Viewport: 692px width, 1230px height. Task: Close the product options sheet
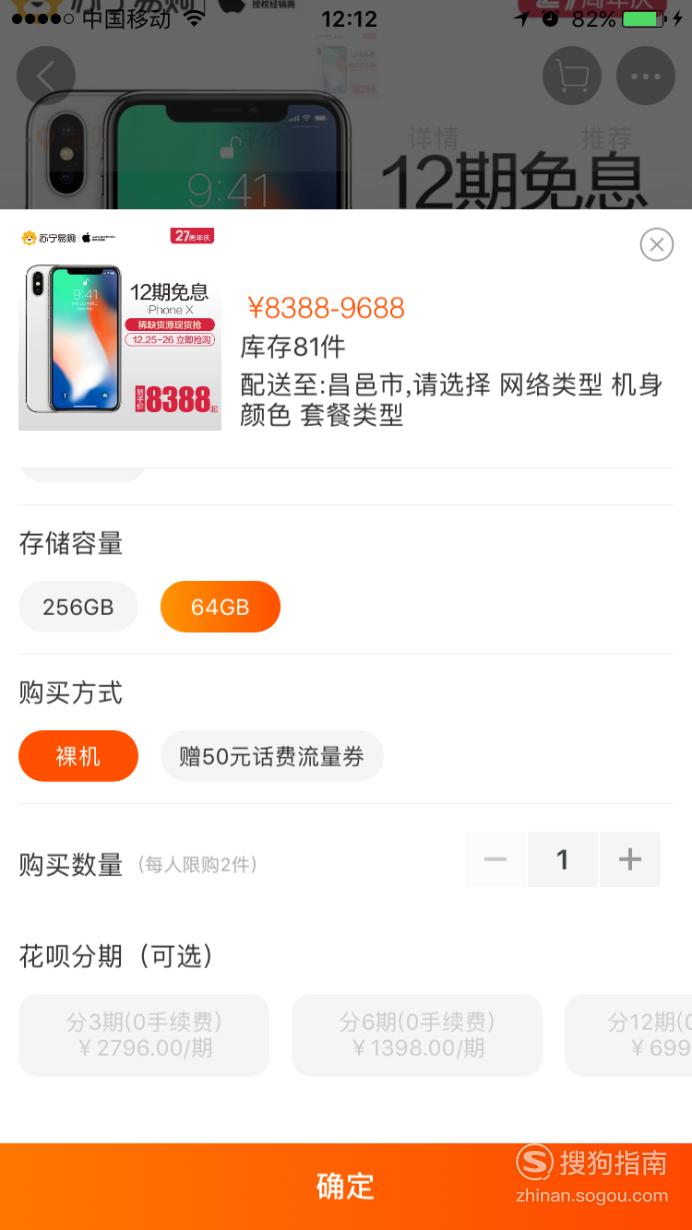(x=656, y=244)
